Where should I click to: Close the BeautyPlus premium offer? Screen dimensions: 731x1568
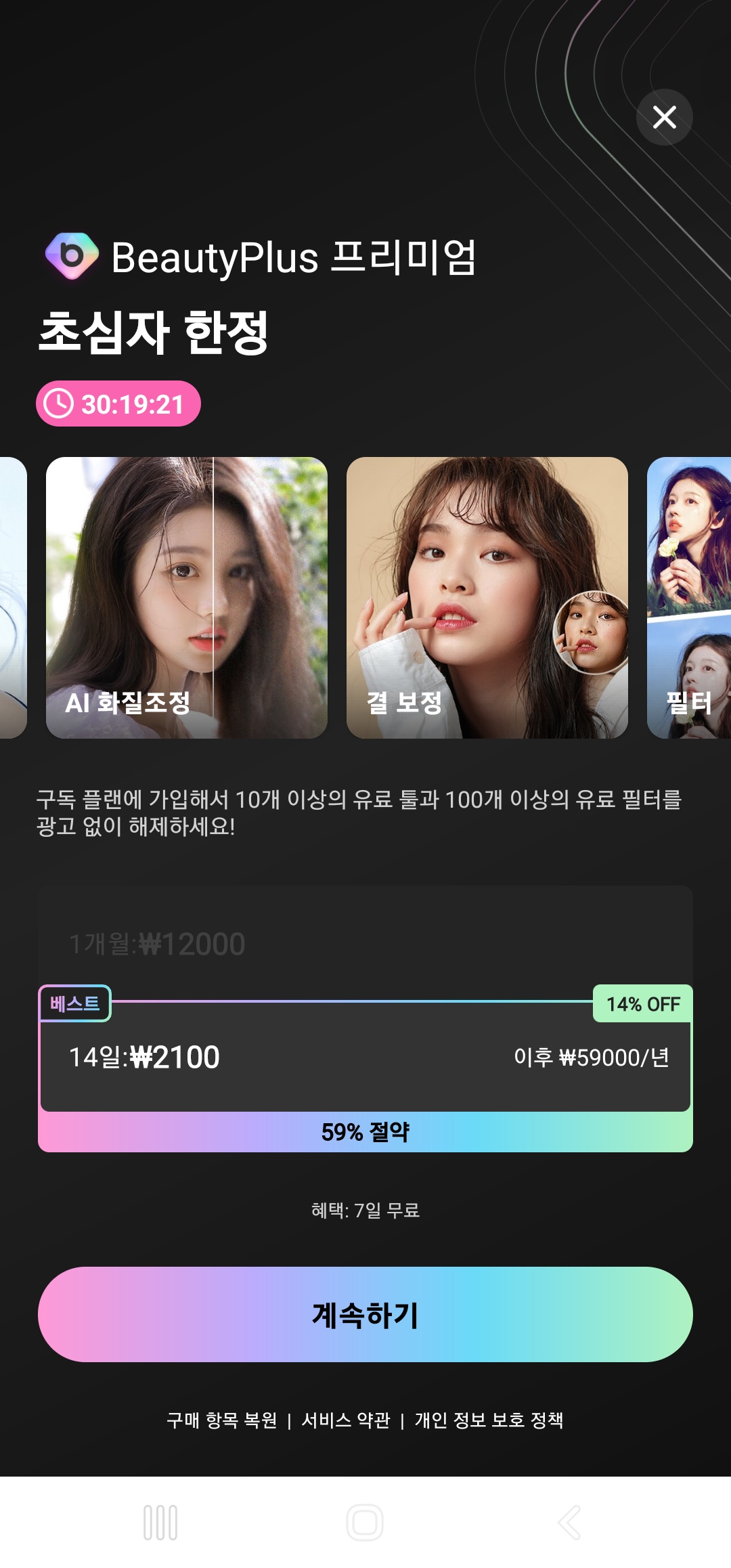click(664, 117)
